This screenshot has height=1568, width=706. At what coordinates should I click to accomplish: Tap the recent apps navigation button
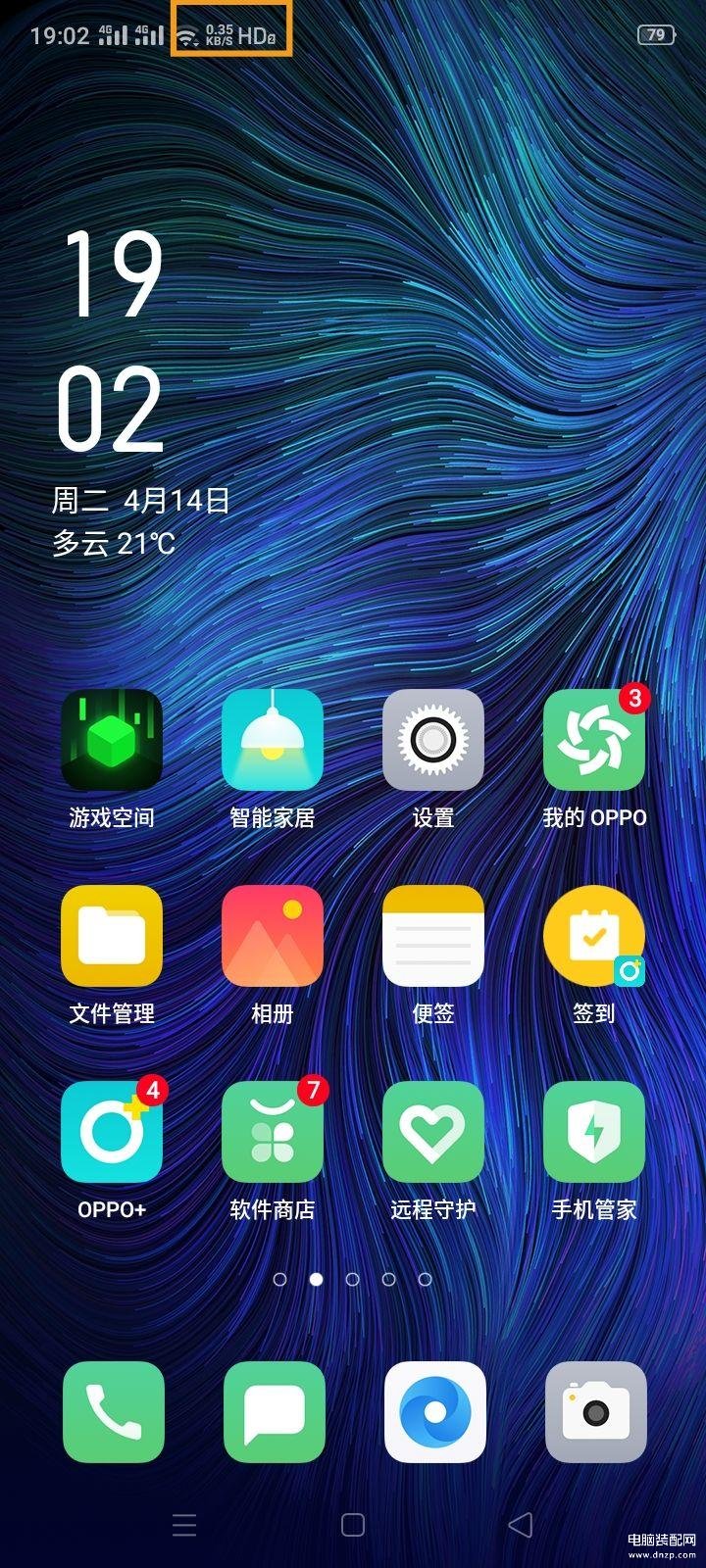click(x=184, y=1524)
